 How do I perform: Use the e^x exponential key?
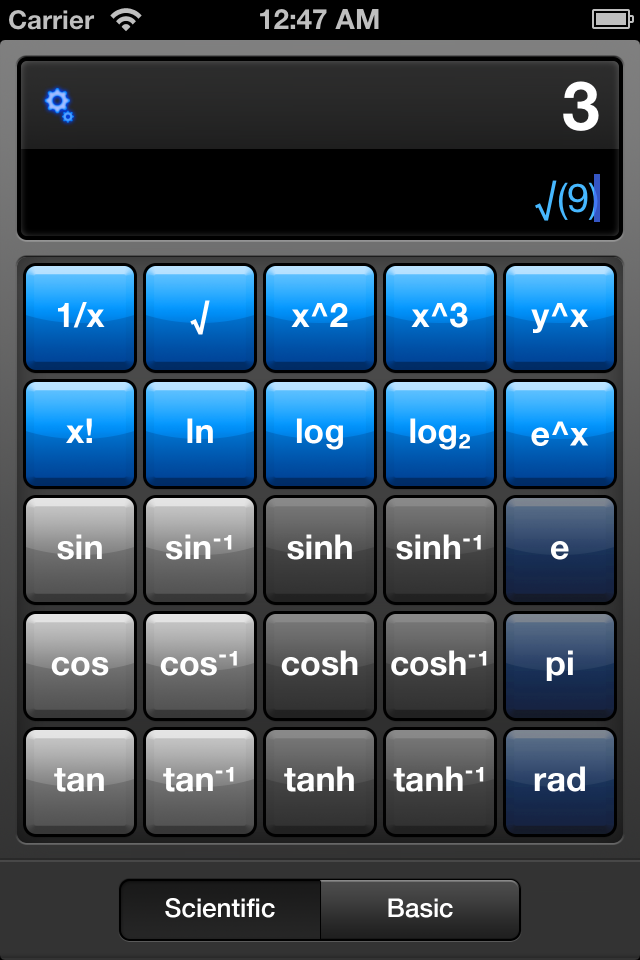[x=559, y=433]
